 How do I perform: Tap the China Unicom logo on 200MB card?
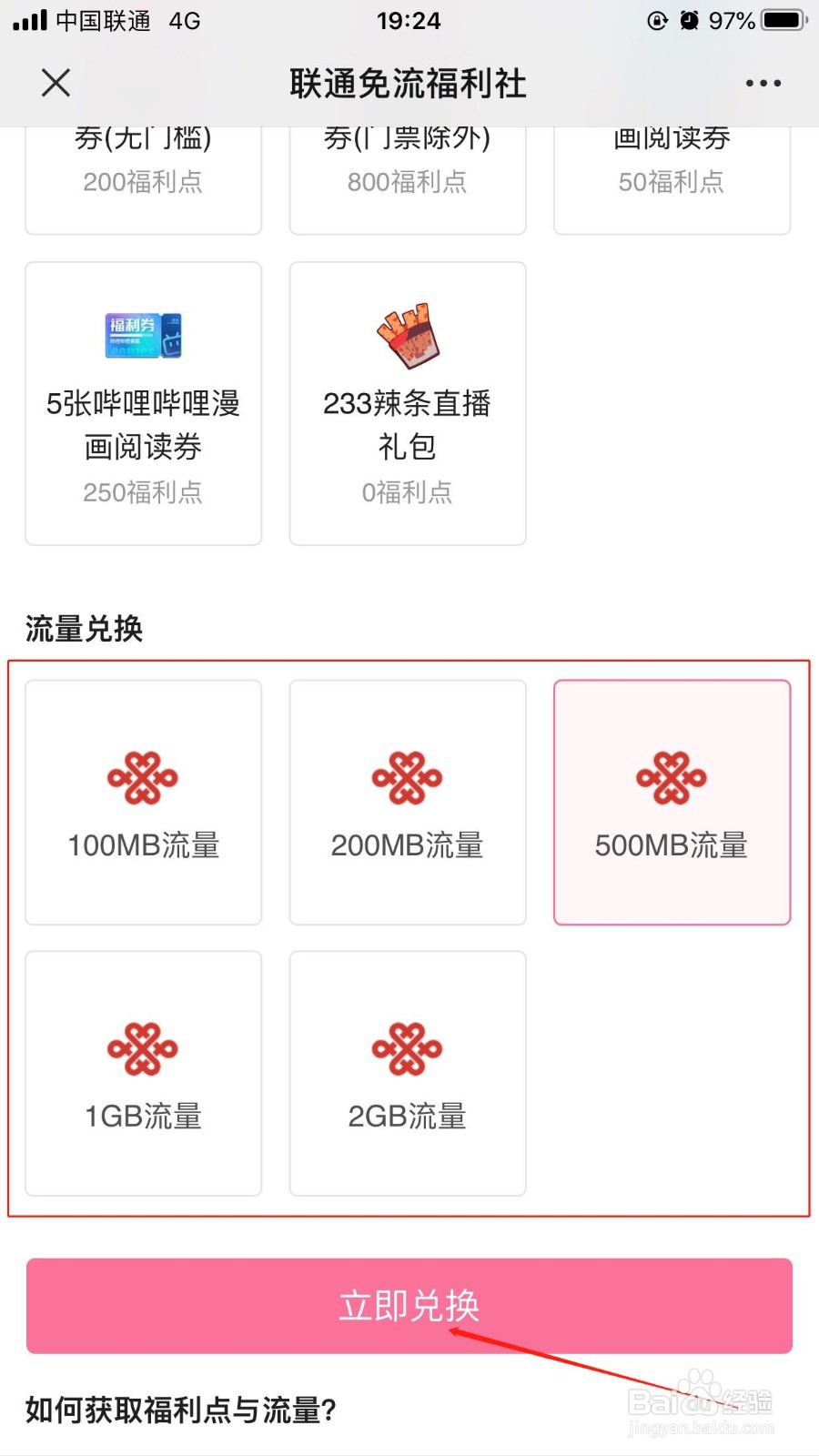pos(408,778)
